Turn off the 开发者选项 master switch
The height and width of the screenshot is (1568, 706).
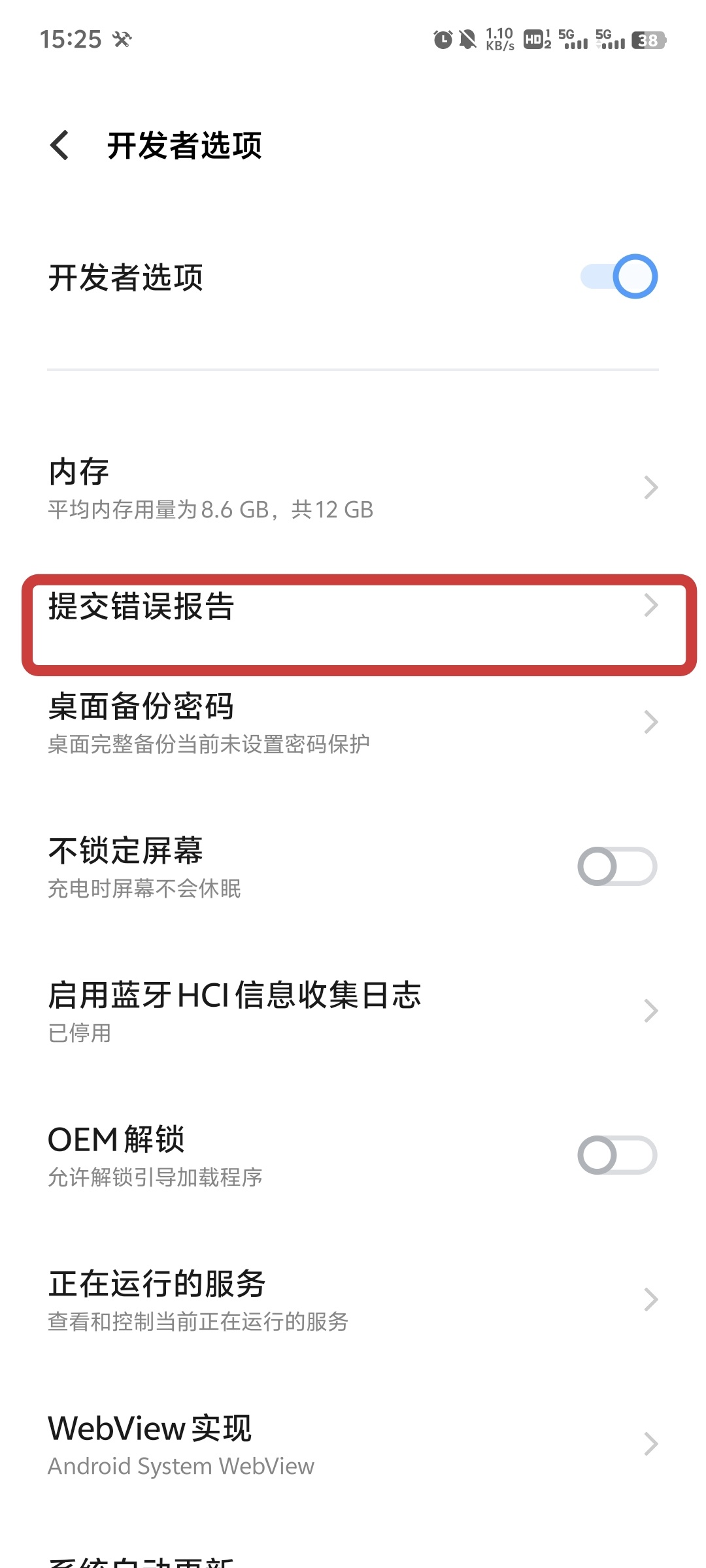(618, 276)
